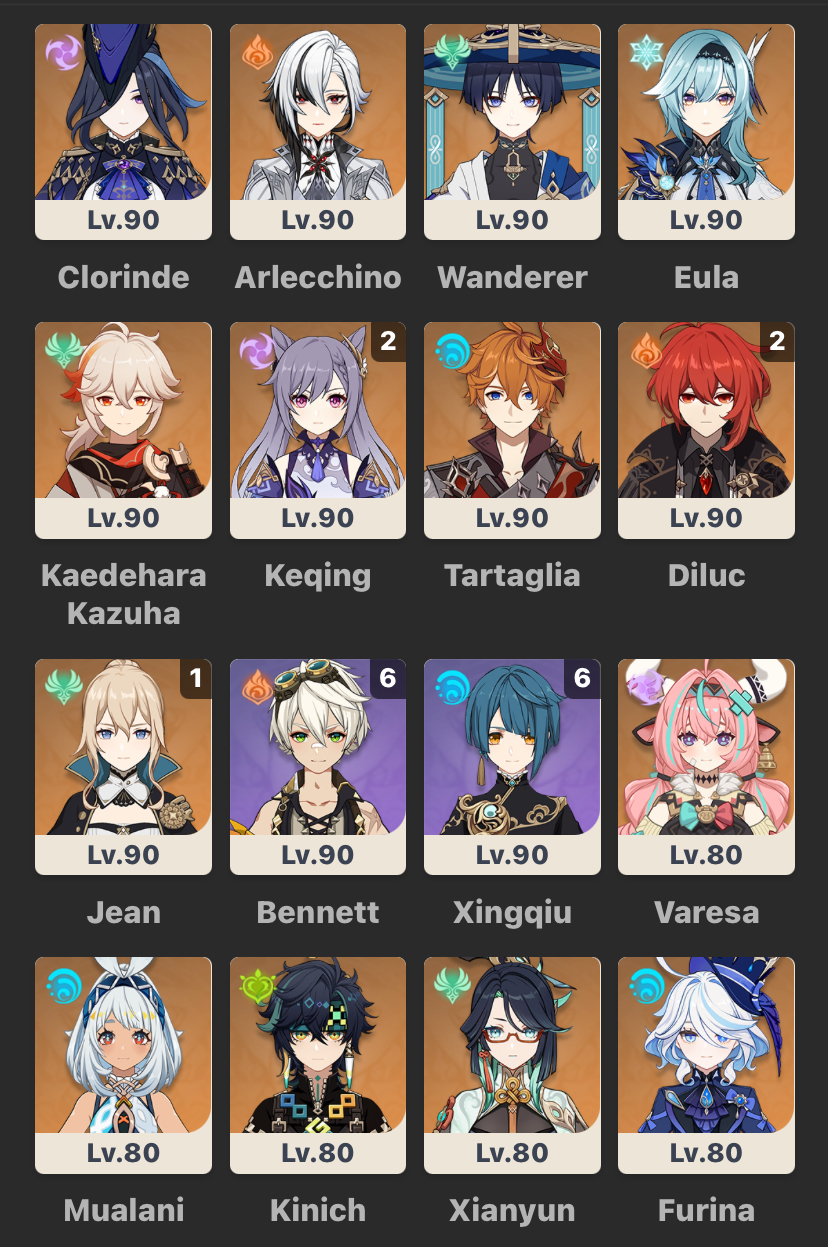Tap the Furina character tile
This screenshot has height=1247, width=828.
pos(706,1063)
